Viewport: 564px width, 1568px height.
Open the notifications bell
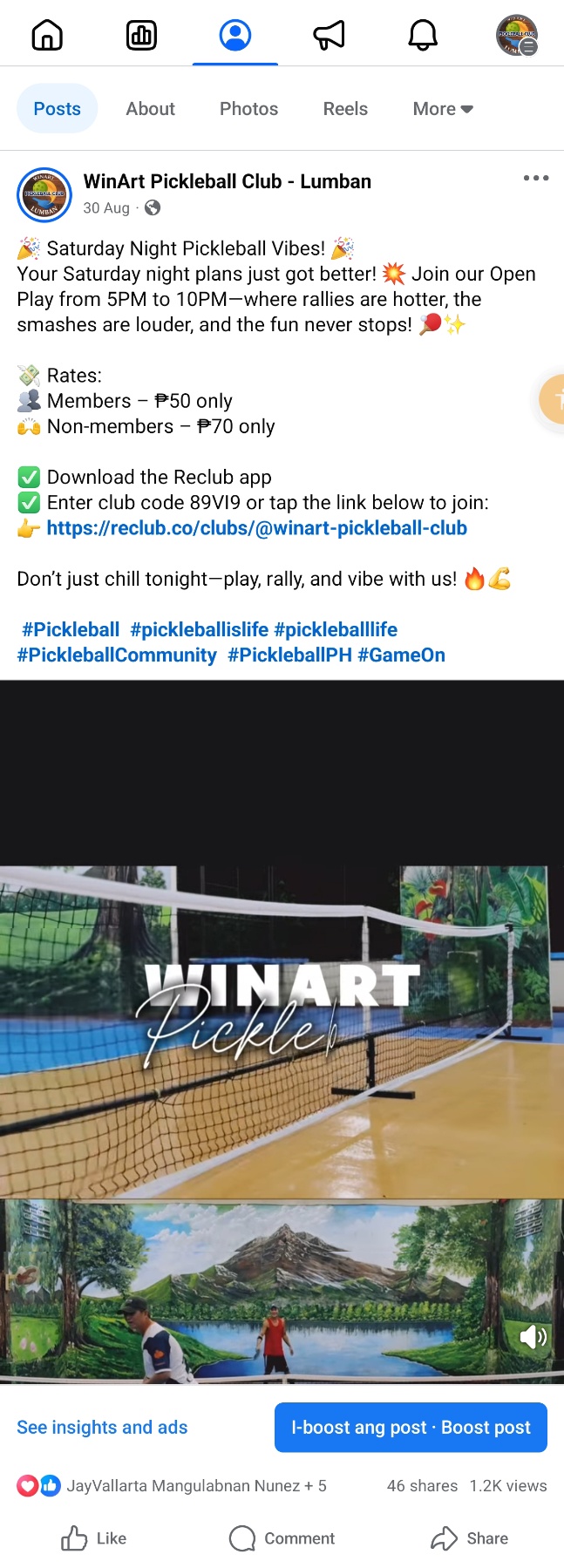point(423,35)
